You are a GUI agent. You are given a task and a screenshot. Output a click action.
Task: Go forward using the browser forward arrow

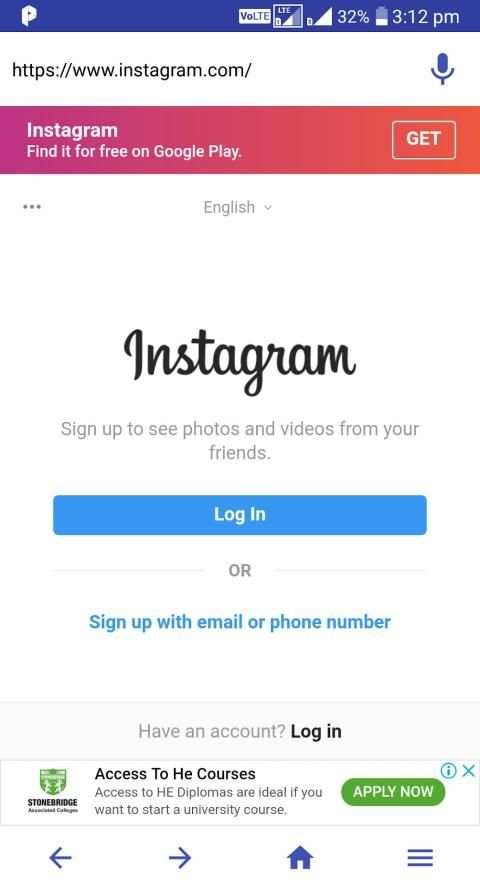point(180,858)
